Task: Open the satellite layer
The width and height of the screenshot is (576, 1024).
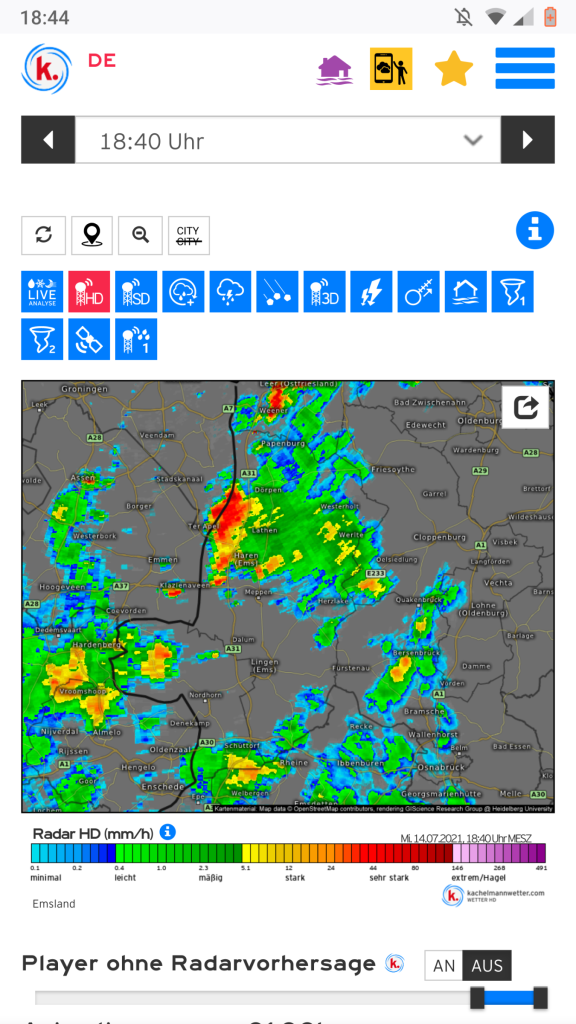Action: (x=89, y=339)
